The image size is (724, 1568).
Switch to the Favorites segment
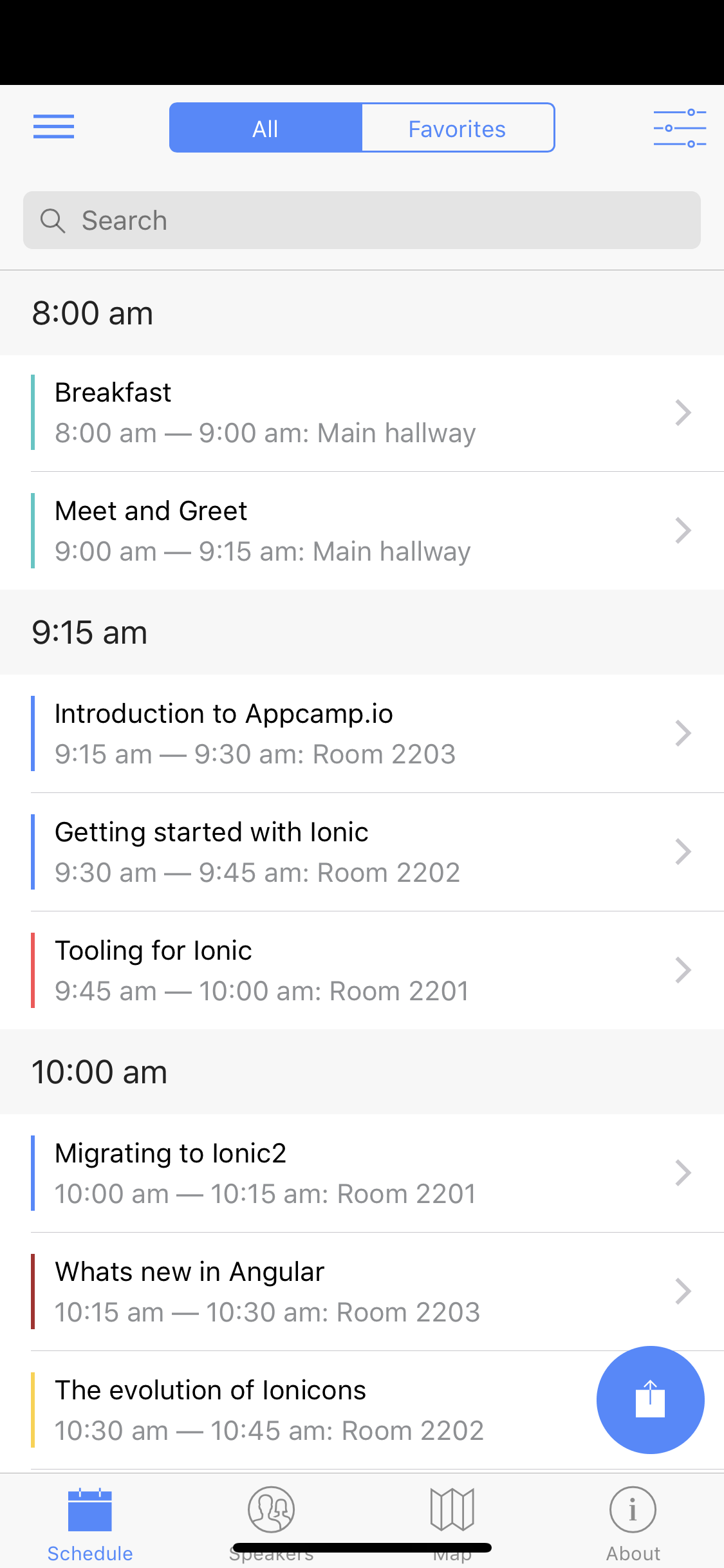(x=458, y=128)
